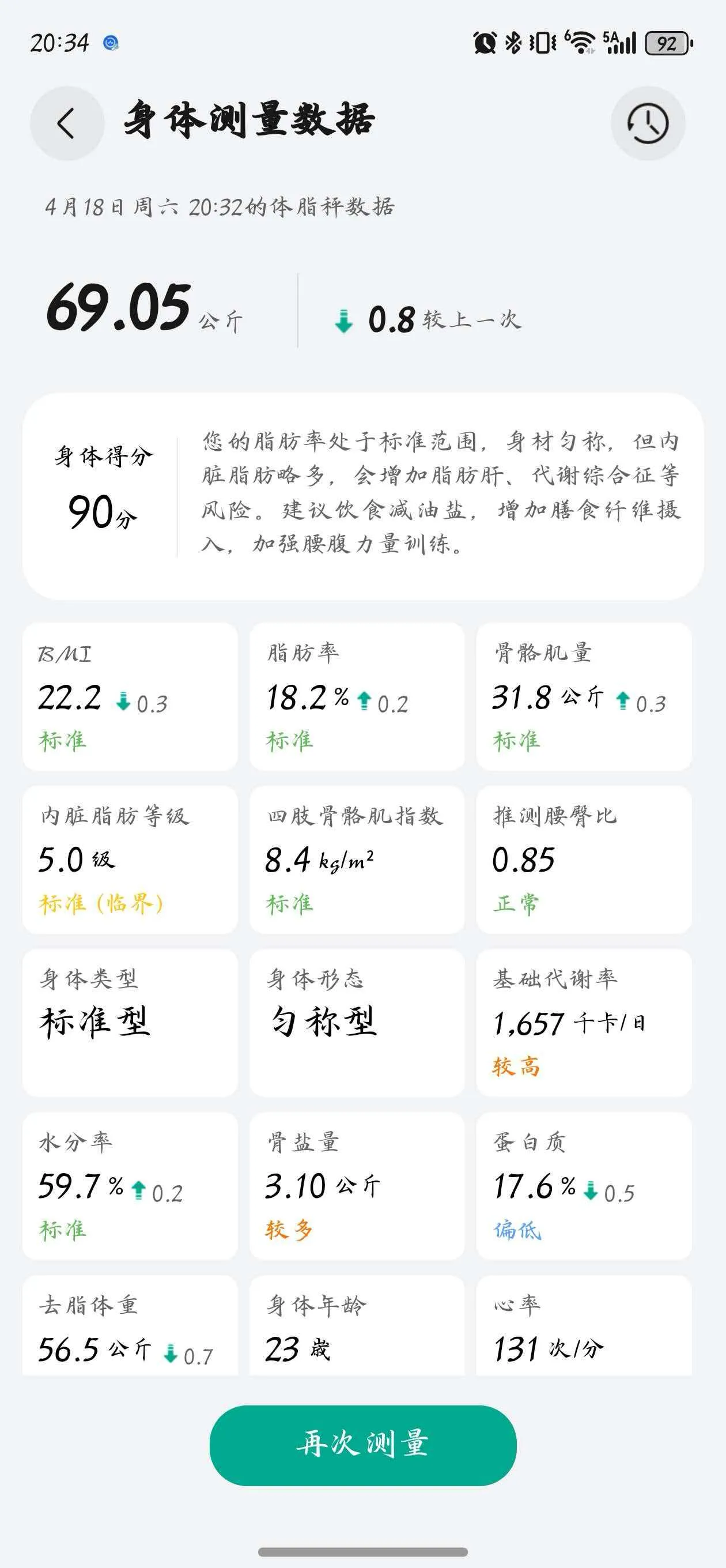Viewport: 726px width, 1568px height.
Task: Open the 身体类型 card
Action: click(x=130, y=1023)
